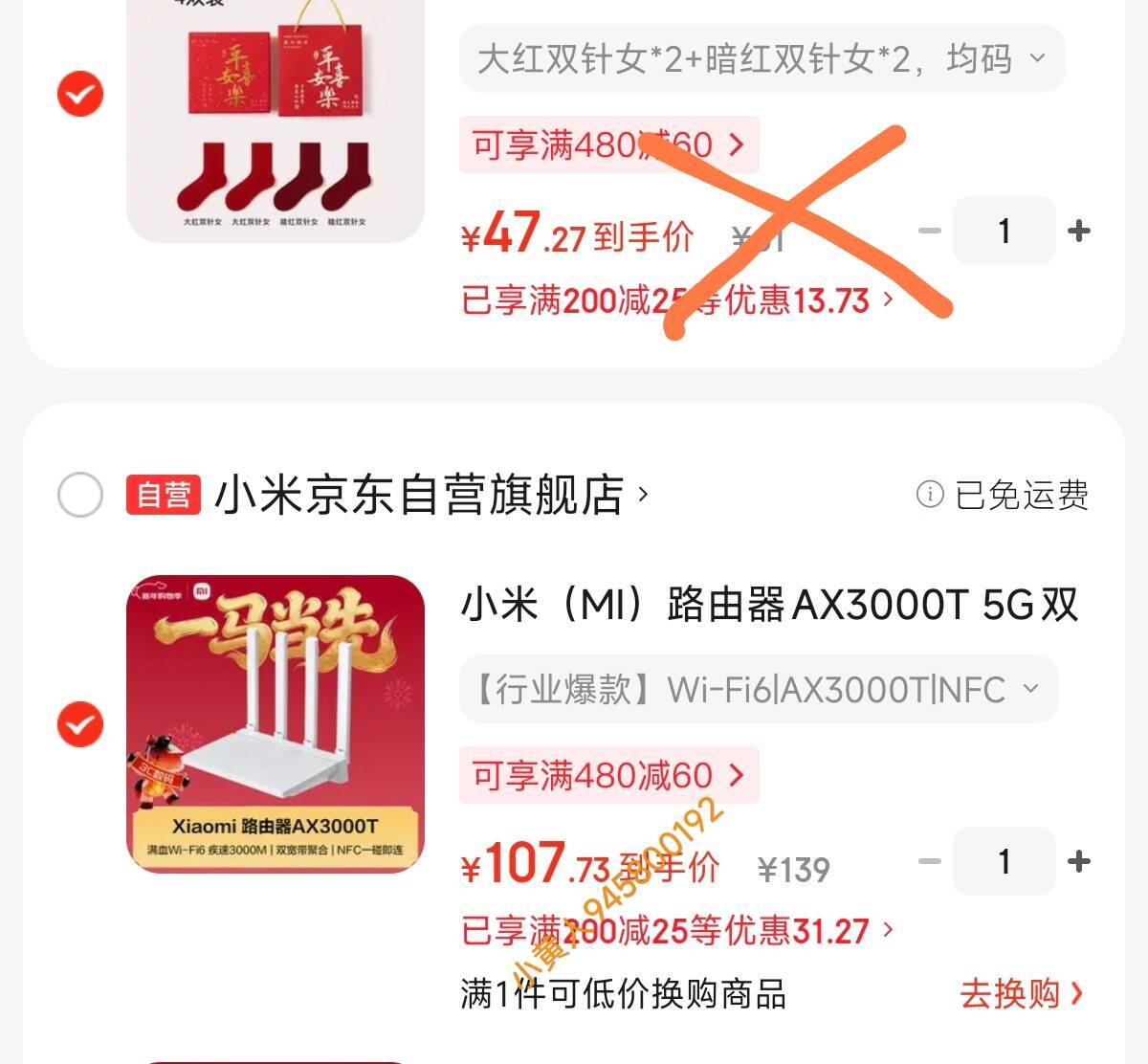The height and width of the screenshot is (1064, 1148).
Task: Increase quantity of the socks item
Action: pos(1079,231)
